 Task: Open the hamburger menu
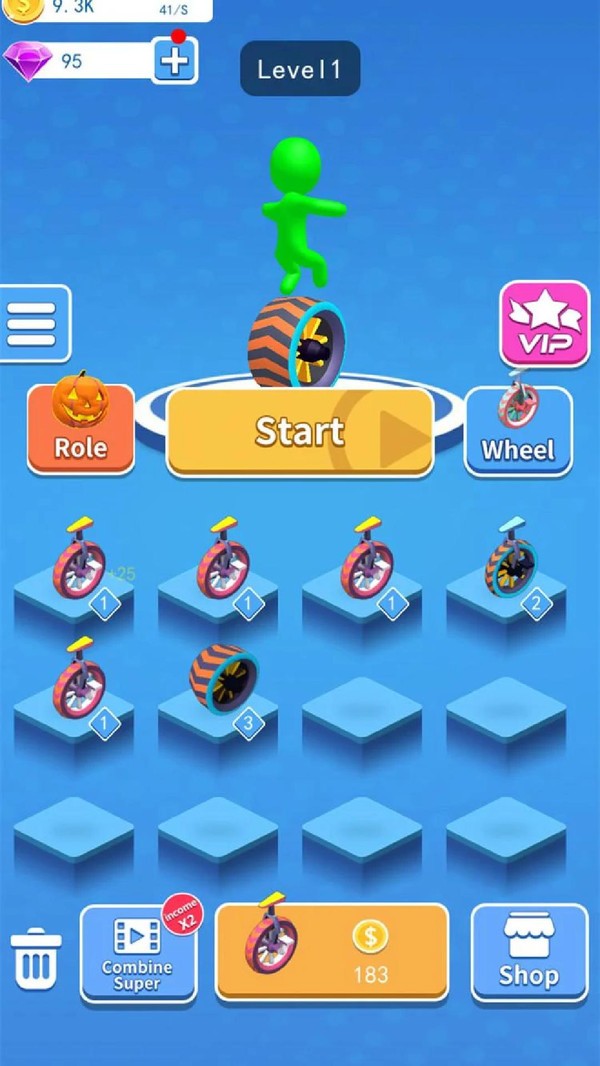pos(33,324)
